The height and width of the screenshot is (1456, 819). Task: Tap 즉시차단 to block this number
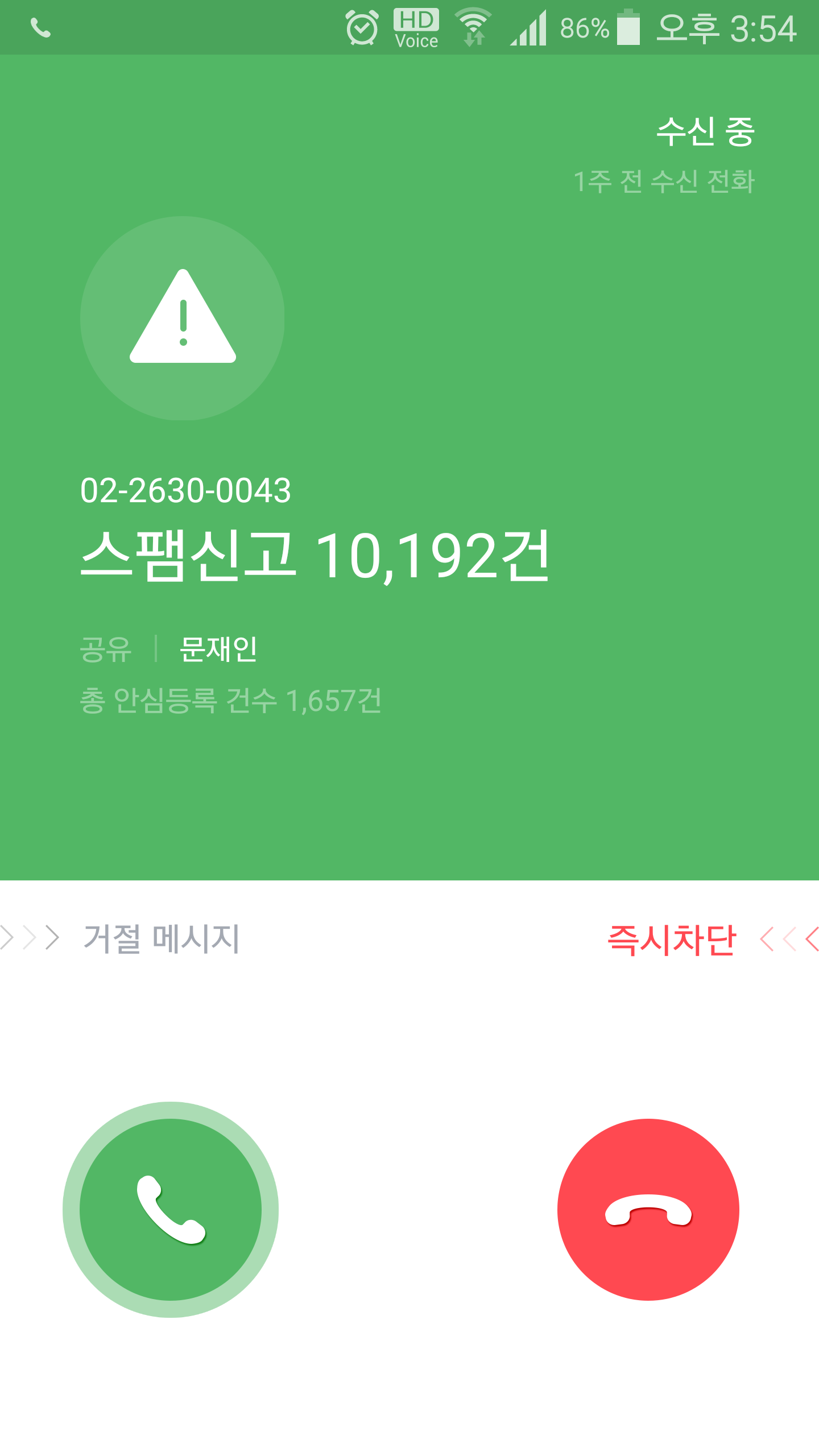coord(672,940)
